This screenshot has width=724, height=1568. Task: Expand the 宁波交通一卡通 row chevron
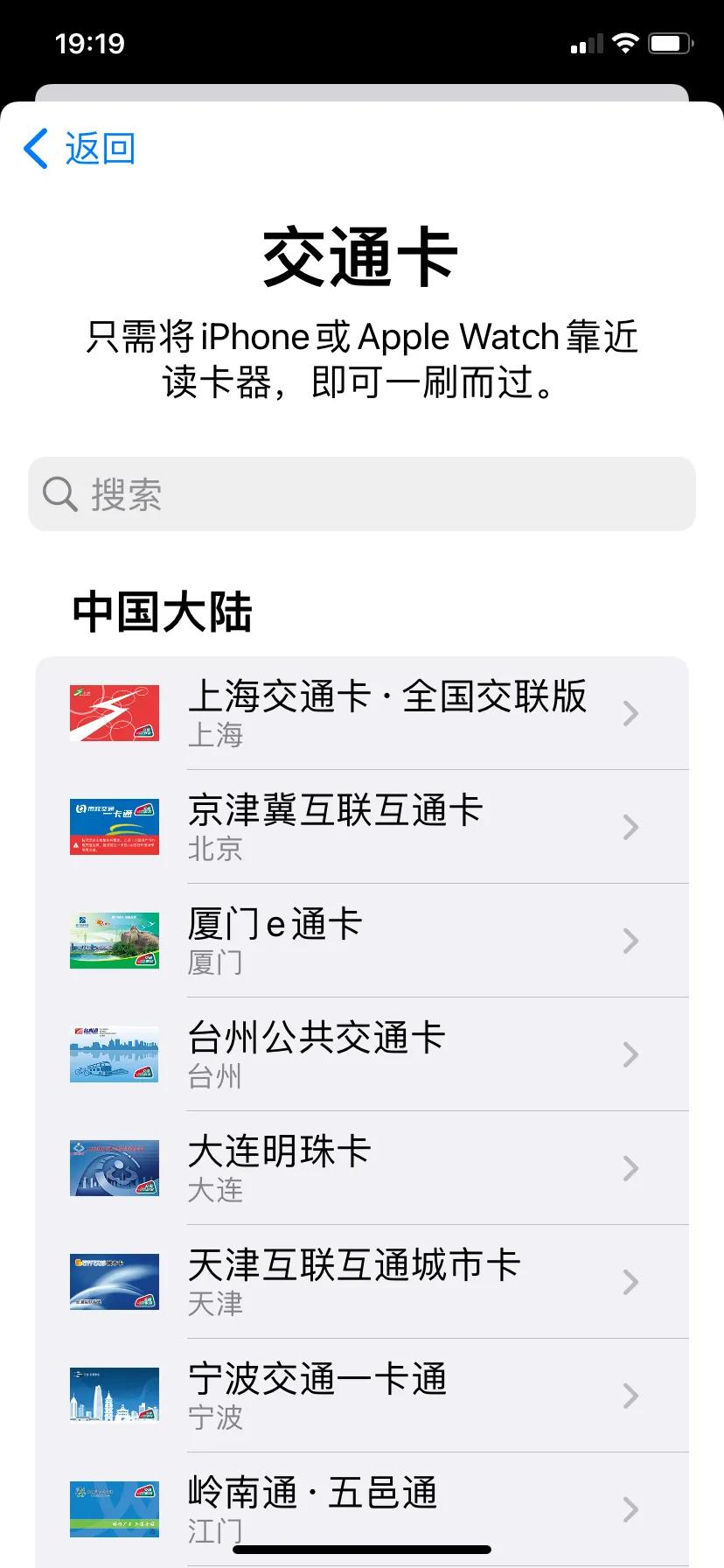click(x=631, y=1396)
